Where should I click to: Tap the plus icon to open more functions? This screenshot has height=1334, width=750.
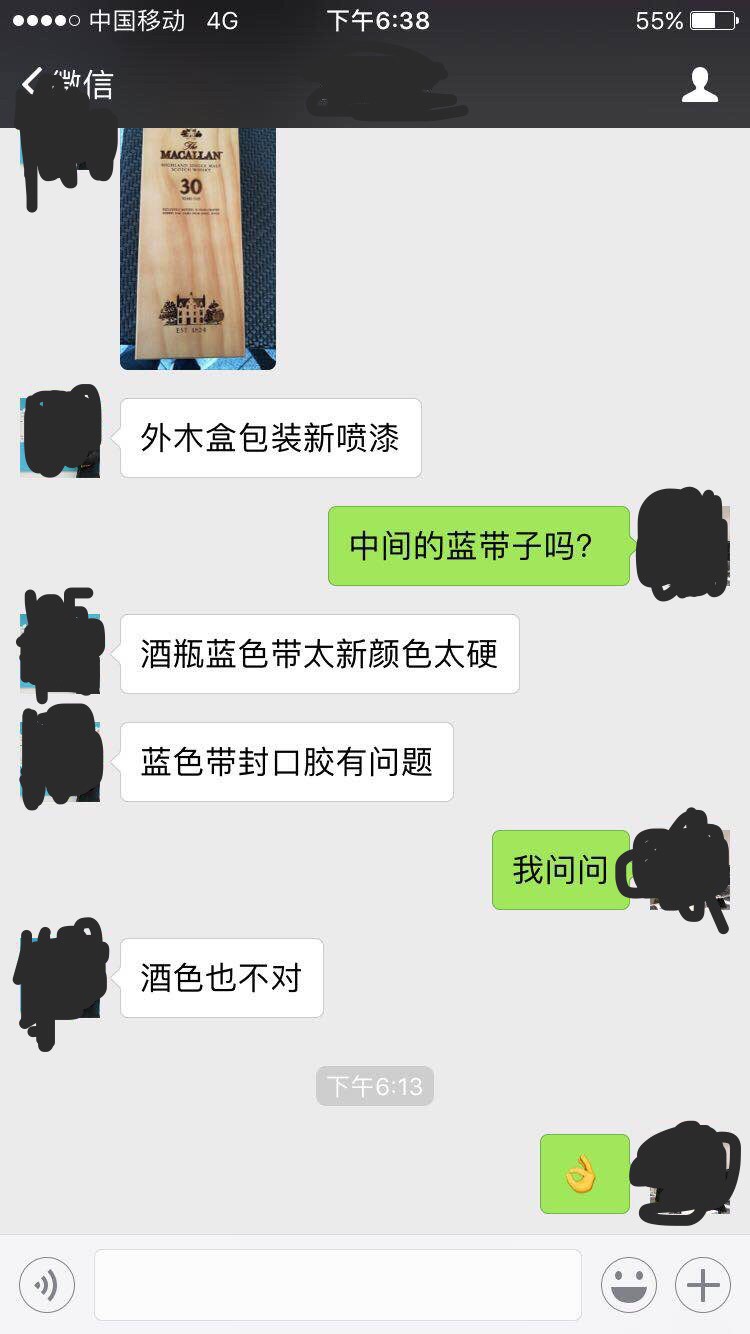pyautogui.click(x=703, y=1284)
